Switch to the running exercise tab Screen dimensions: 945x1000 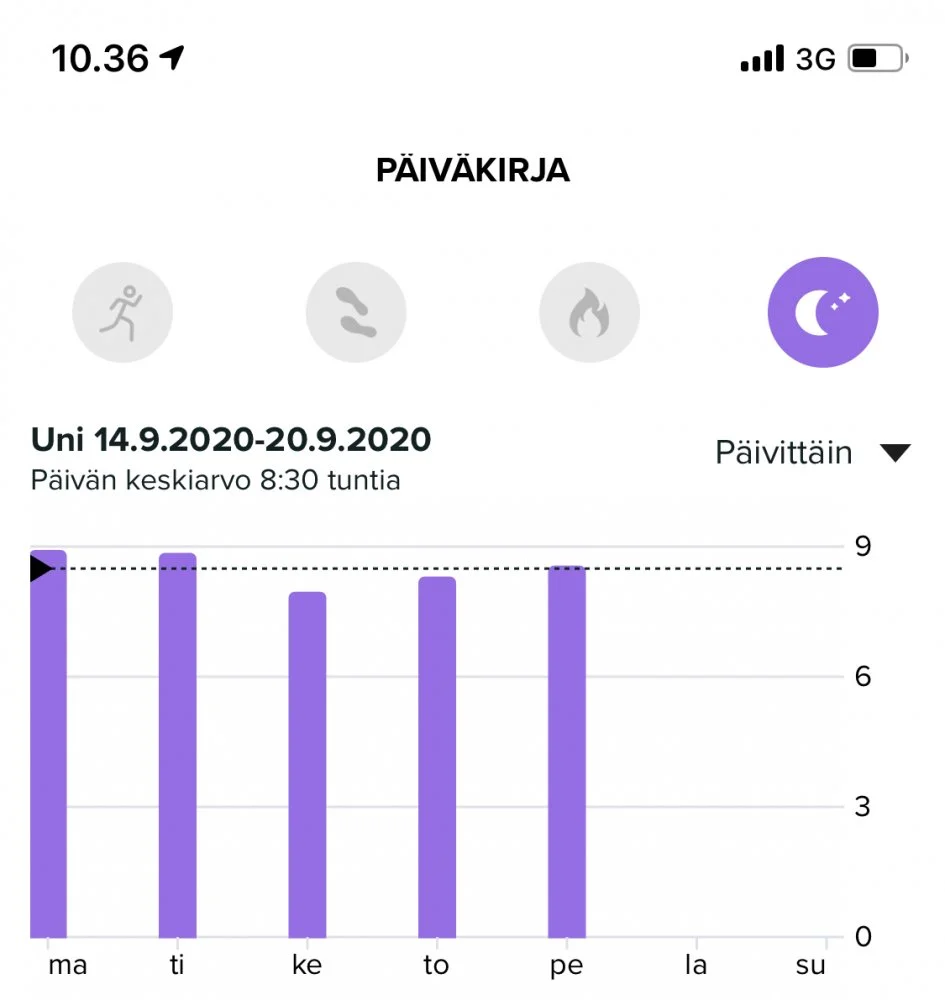point(122,313)
